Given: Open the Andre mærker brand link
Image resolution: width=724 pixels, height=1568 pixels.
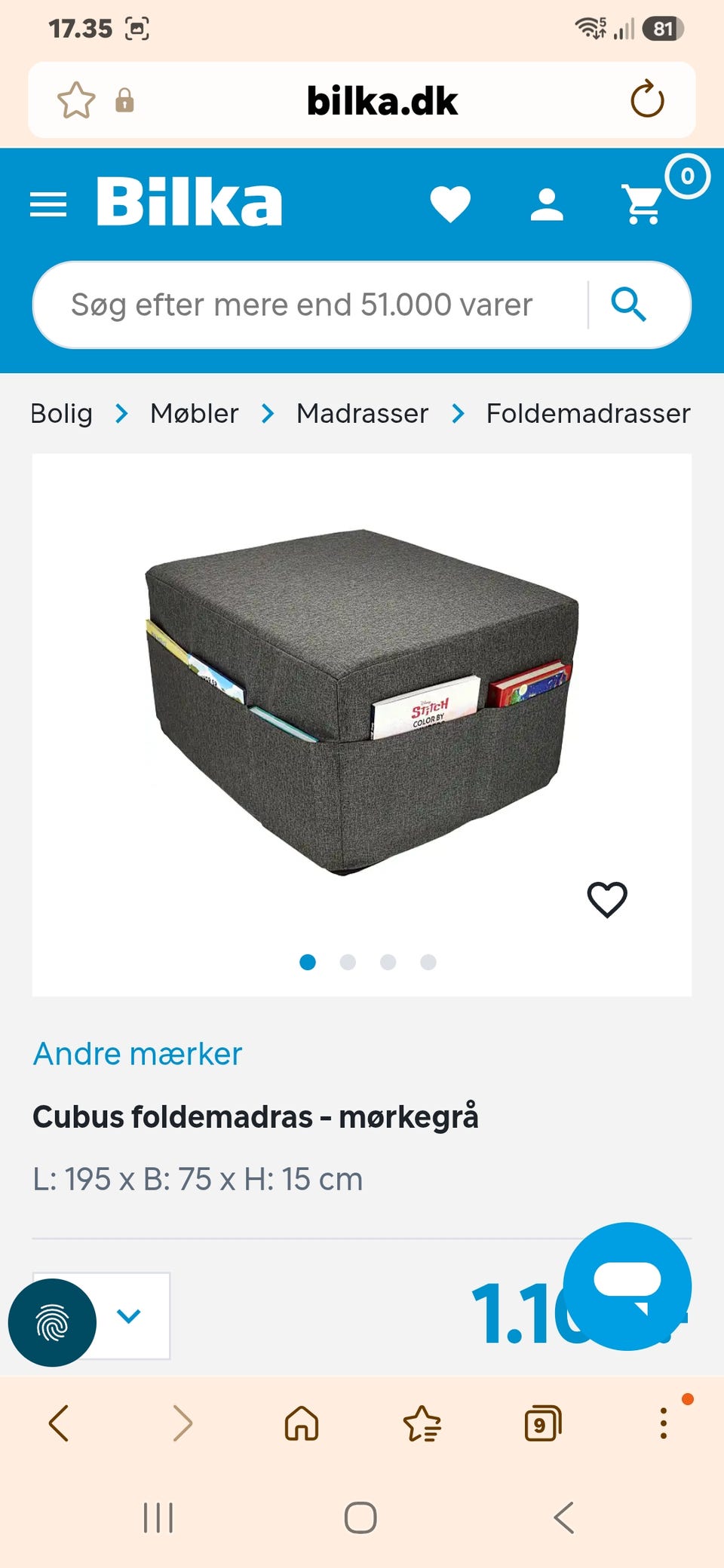Looking at the screenshot, I should 137,1054.
